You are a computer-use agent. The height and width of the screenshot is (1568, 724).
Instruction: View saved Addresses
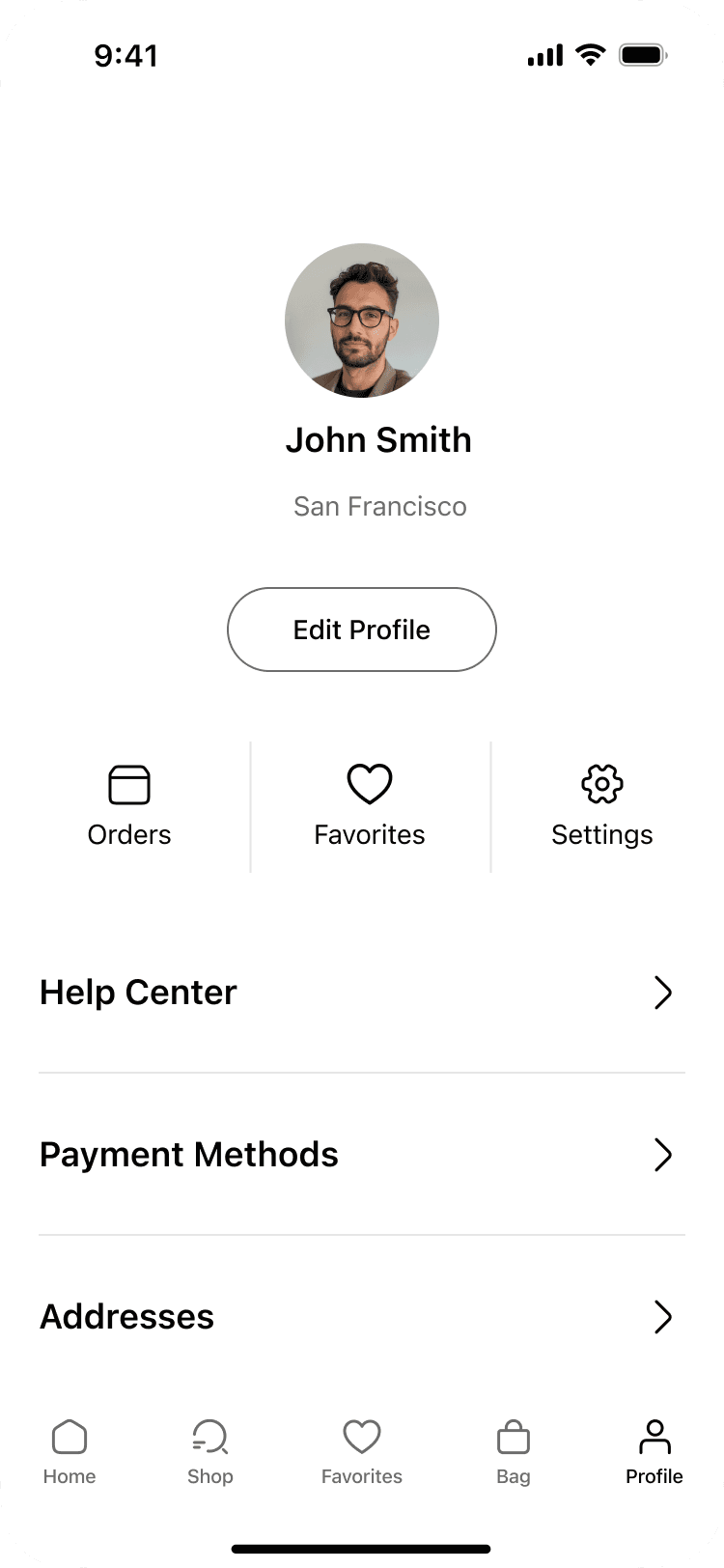362,1317
